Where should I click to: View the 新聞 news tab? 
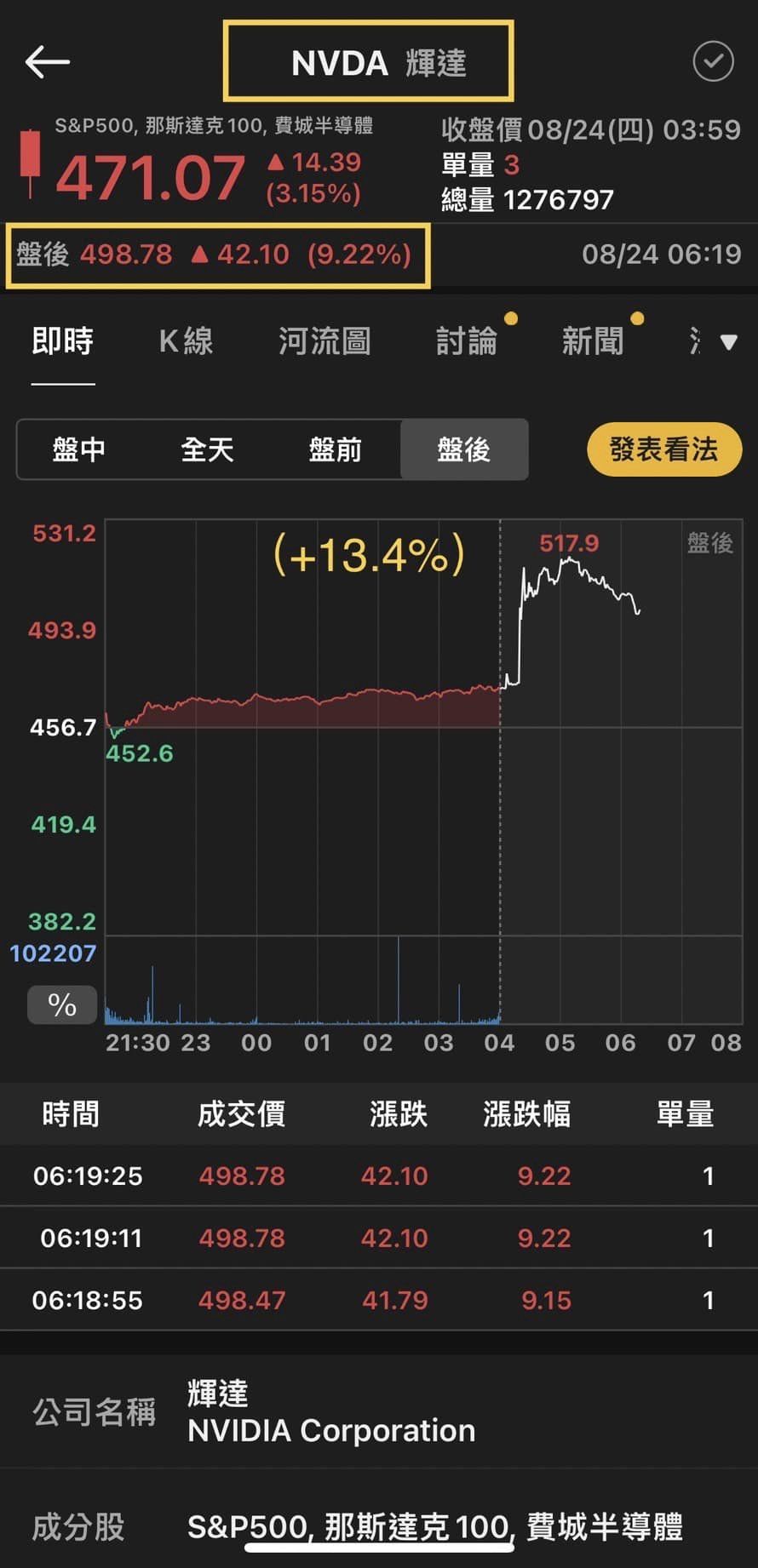point(593,341)
